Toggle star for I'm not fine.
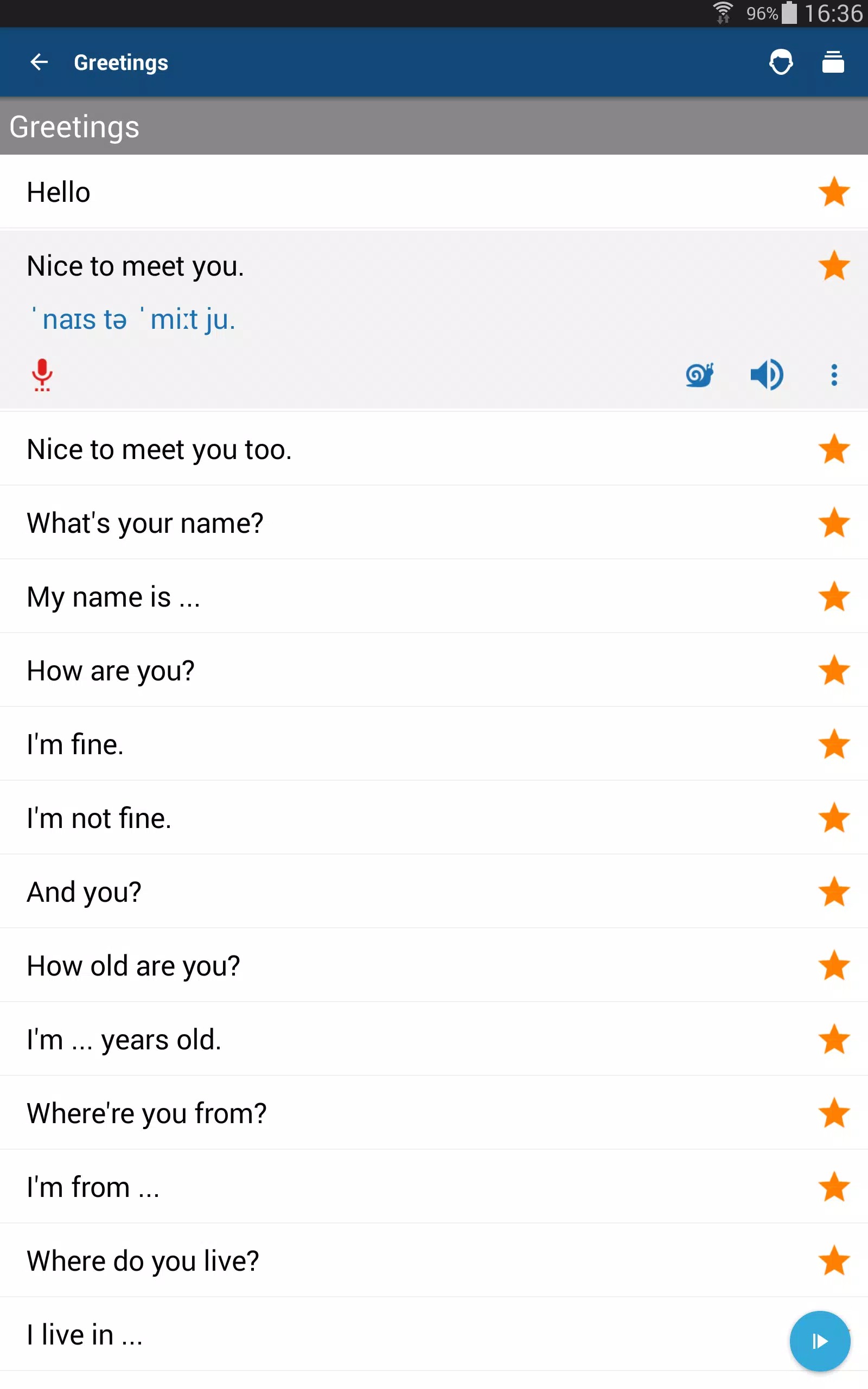Image resolution: width=868 pixels, height=1389 pixels. tap(834, 818)
